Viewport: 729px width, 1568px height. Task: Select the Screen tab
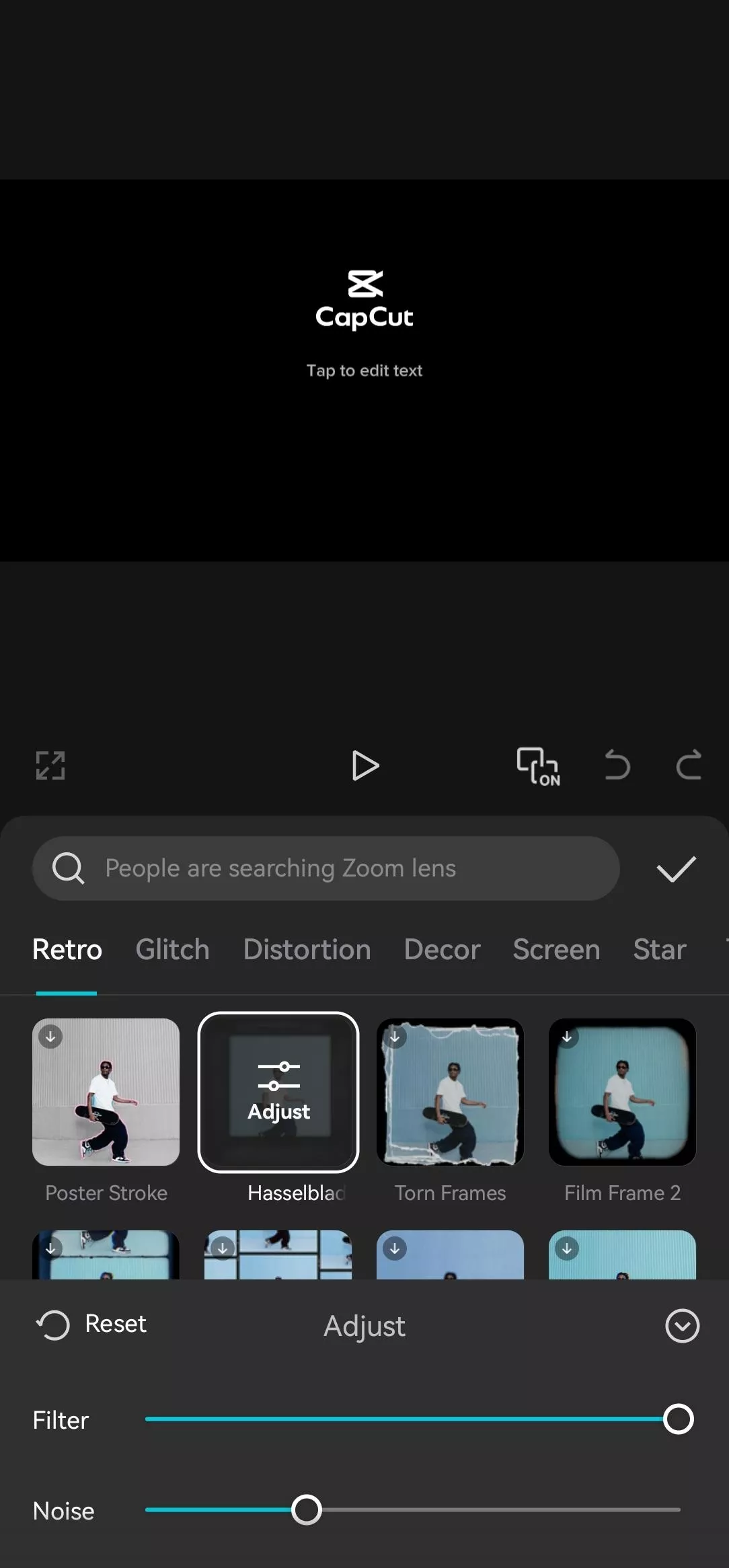pyautogui.click(x=556, y=950)
